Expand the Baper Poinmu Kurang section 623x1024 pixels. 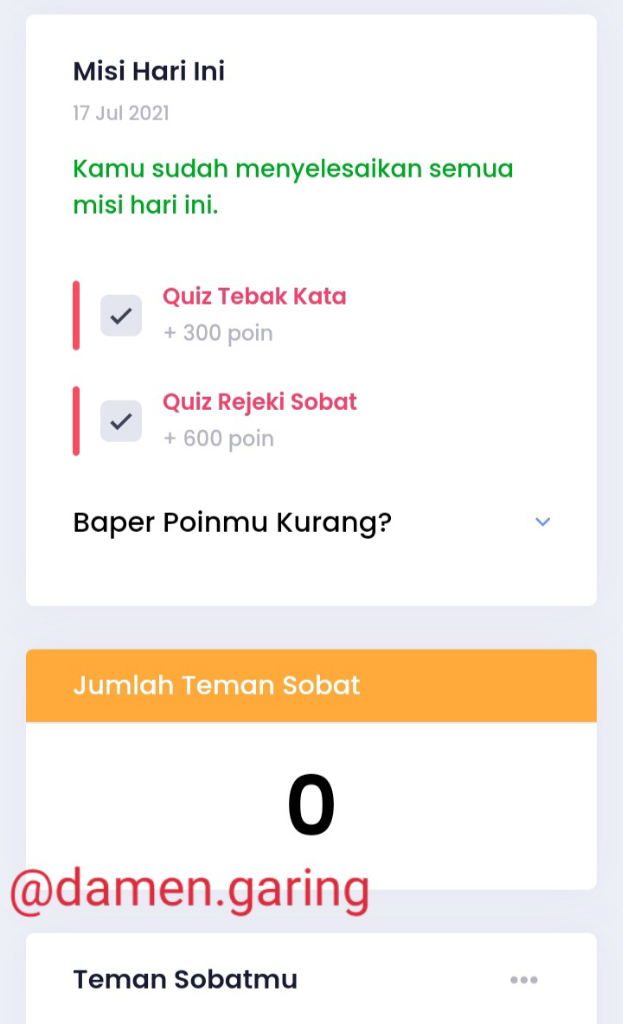pyautogui.click(x=542, y=522)
